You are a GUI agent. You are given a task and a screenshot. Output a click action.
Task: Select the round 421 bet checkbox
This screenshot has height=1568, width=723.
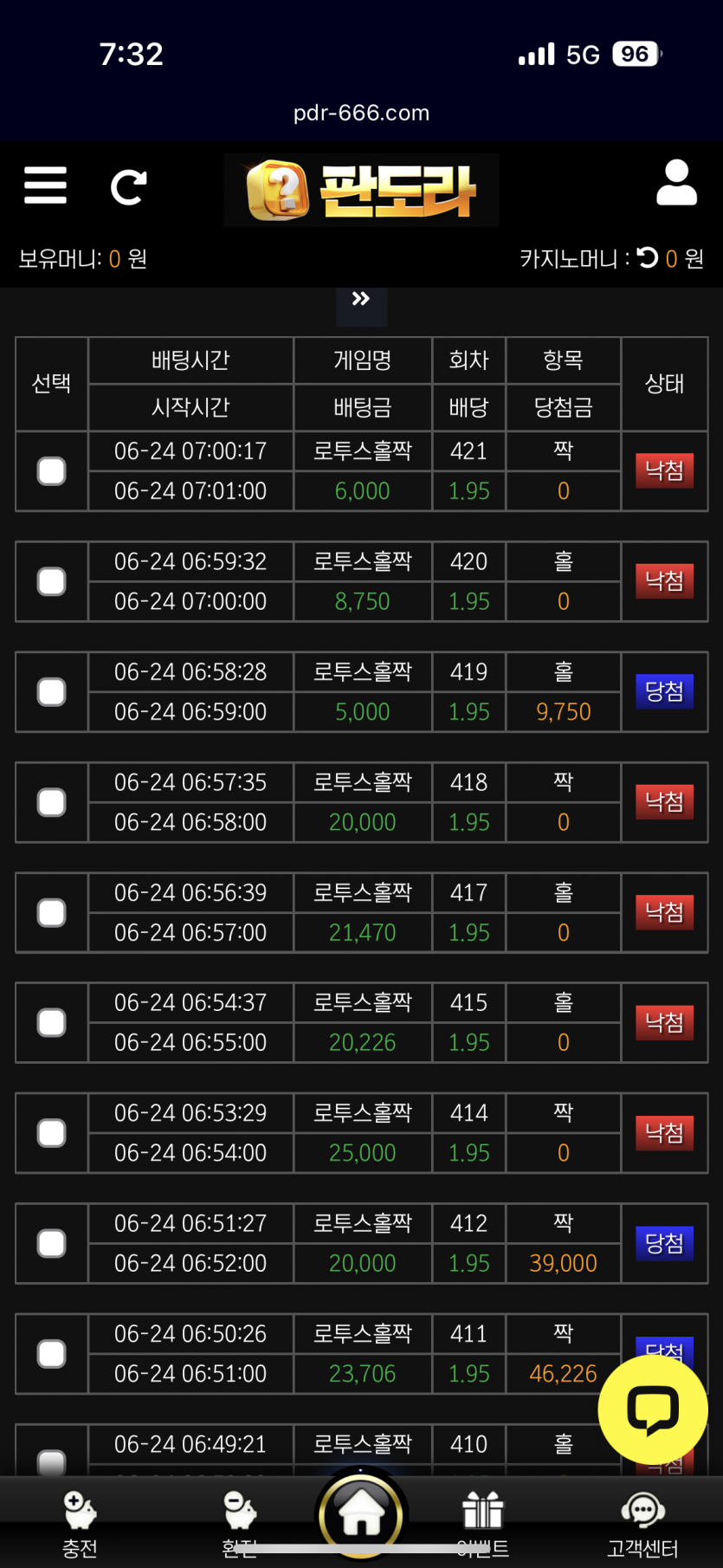tap(52, 471)
